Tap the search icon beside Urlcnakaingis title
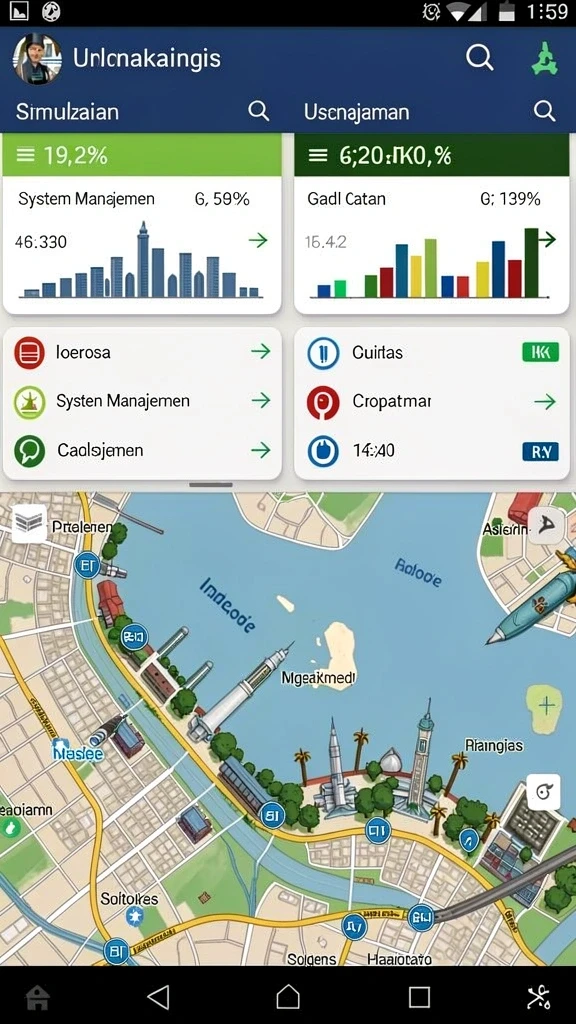The image size is (576, 1024). tap(479, 58)
